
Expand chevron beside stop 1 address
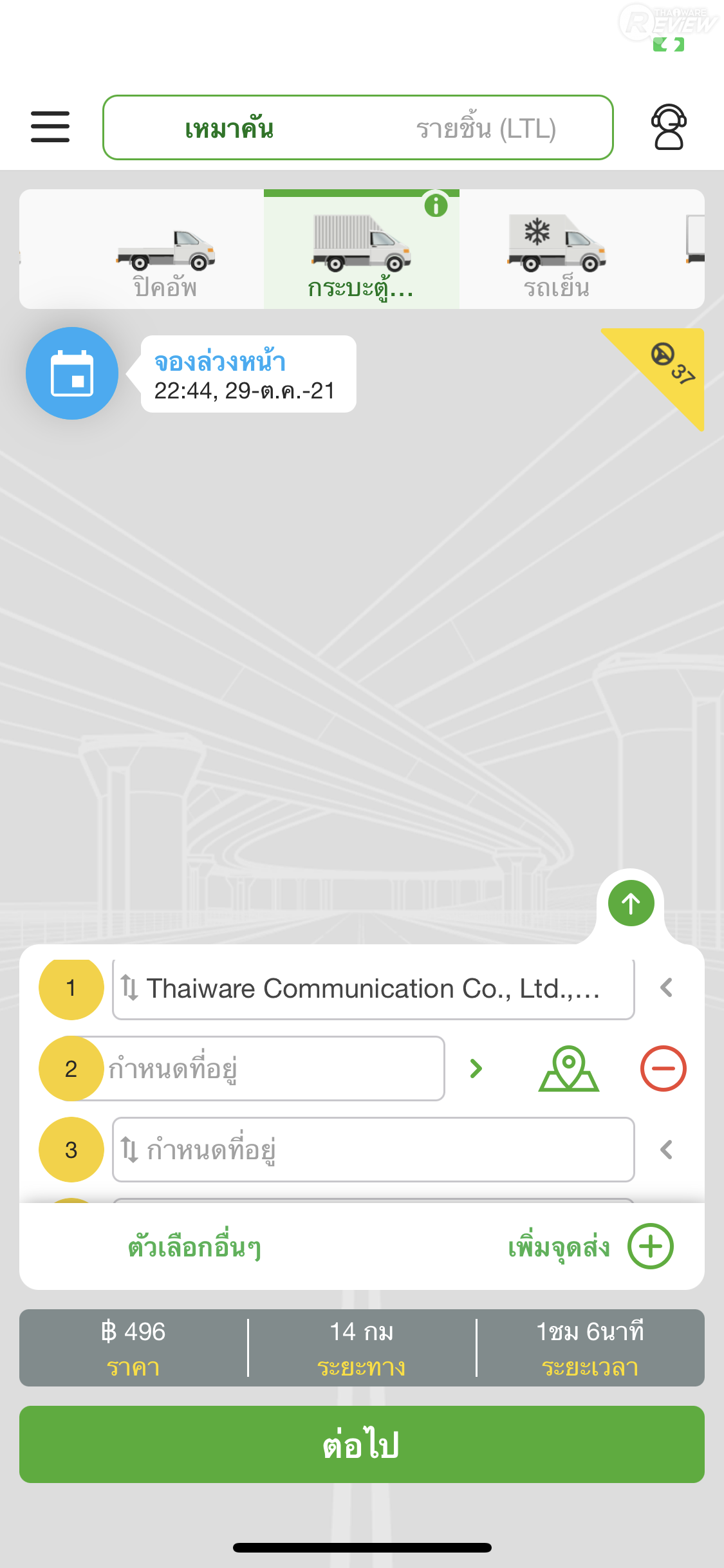[x=667, y=987]
